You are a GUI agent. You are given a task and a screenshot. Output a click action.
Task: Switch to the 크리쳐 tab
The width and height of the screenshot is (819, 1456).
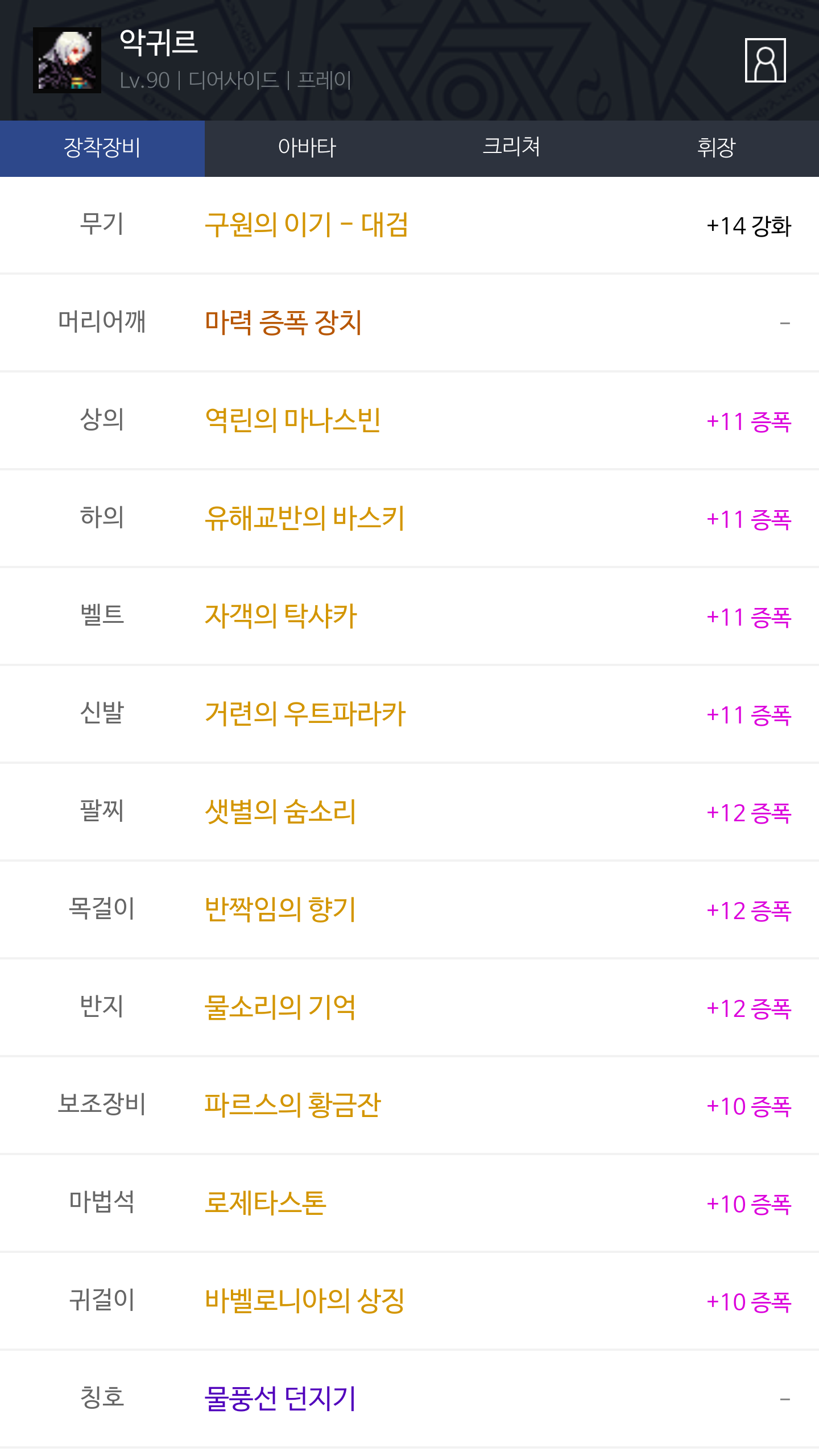512,148
